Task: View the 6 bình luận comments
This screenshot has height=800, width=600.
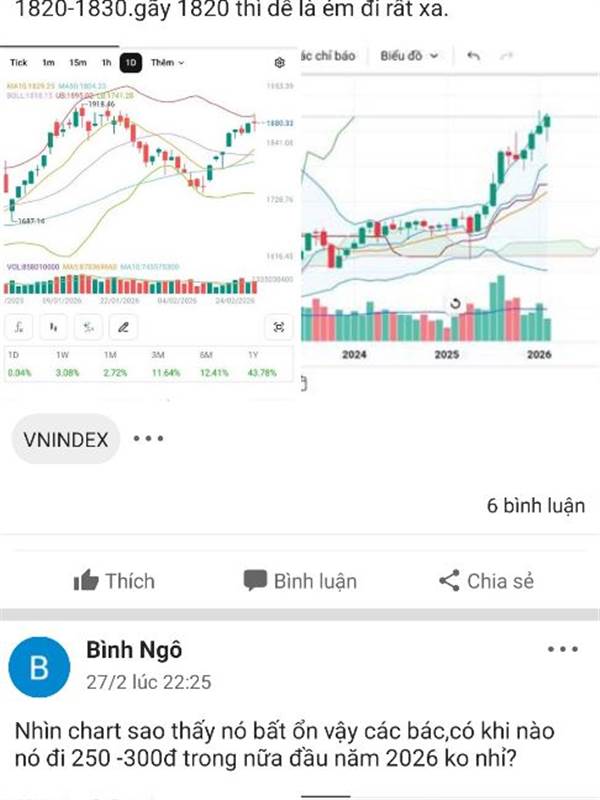Action: pos(535,505)
